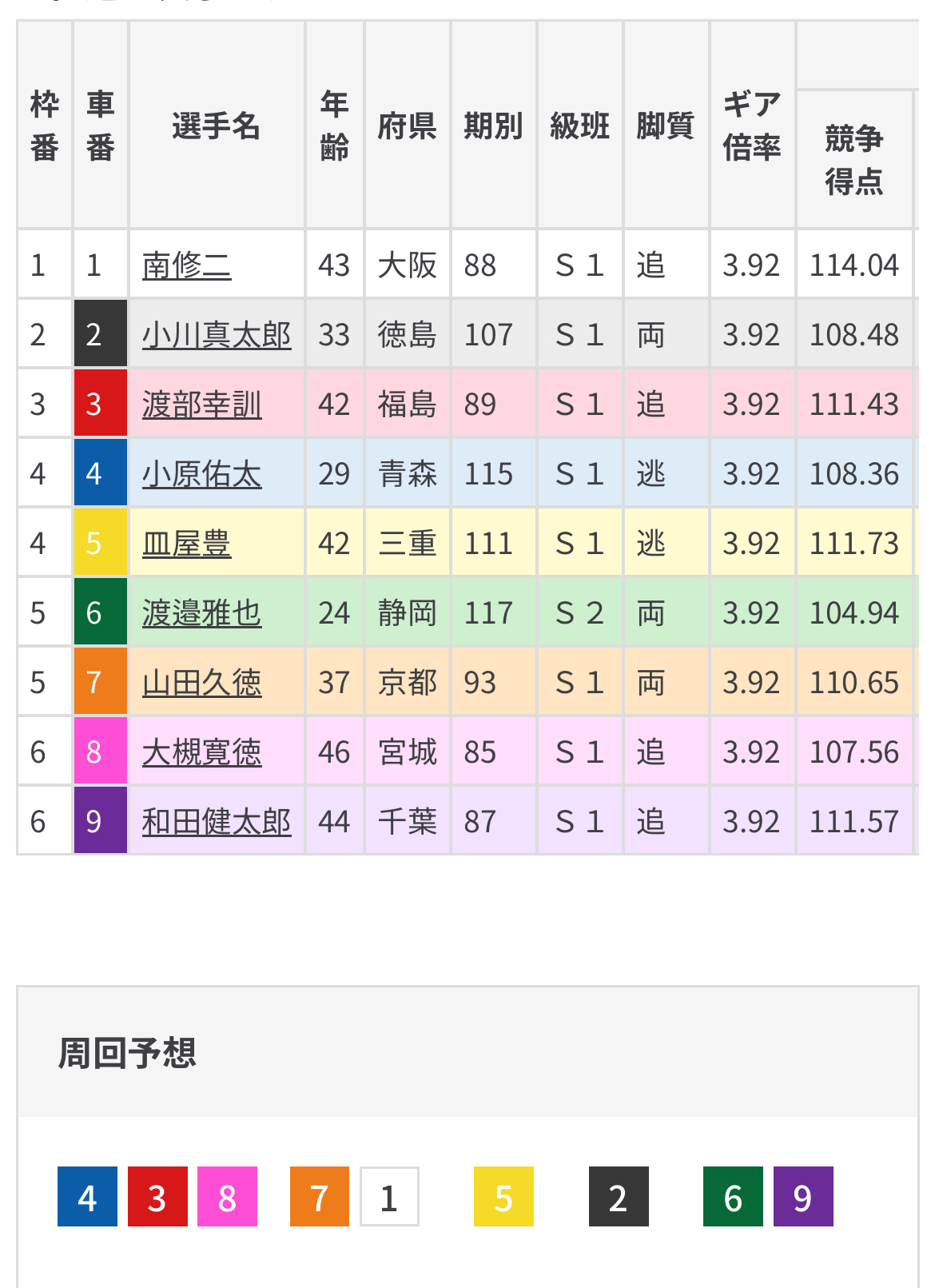
Task: Open racer 小川真太郎's profile link
Action: click(216, 335)
